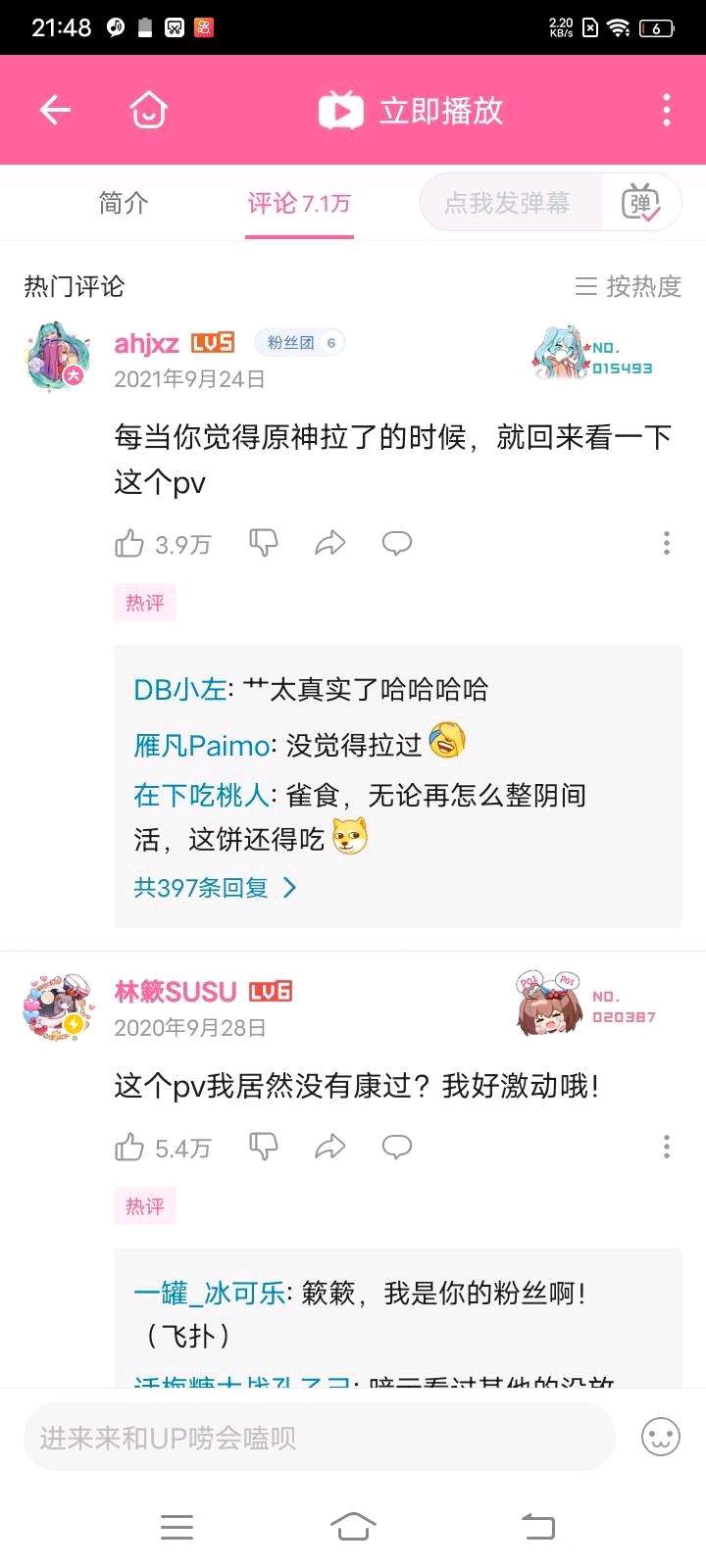Open the emoji picker beside the comment box
706x1568 pixels.
(661, 1438)
